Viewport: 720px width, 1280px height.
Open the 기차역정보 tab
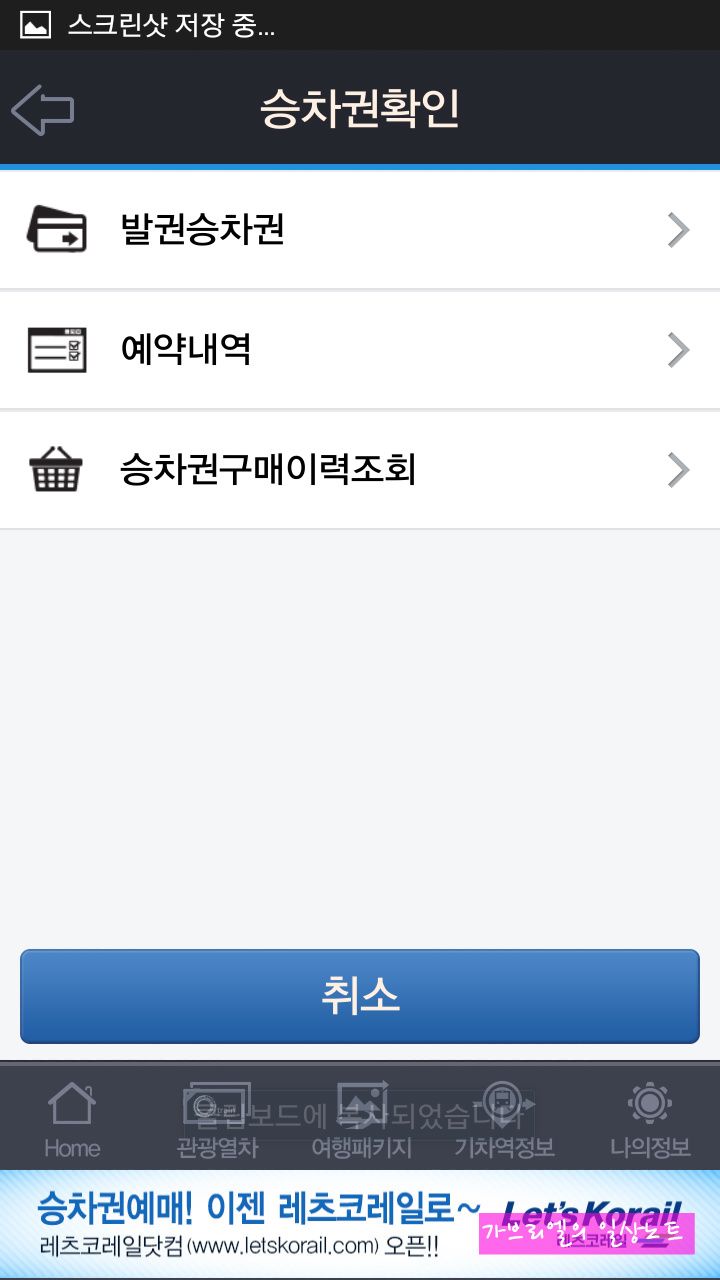coord(504,1118)
